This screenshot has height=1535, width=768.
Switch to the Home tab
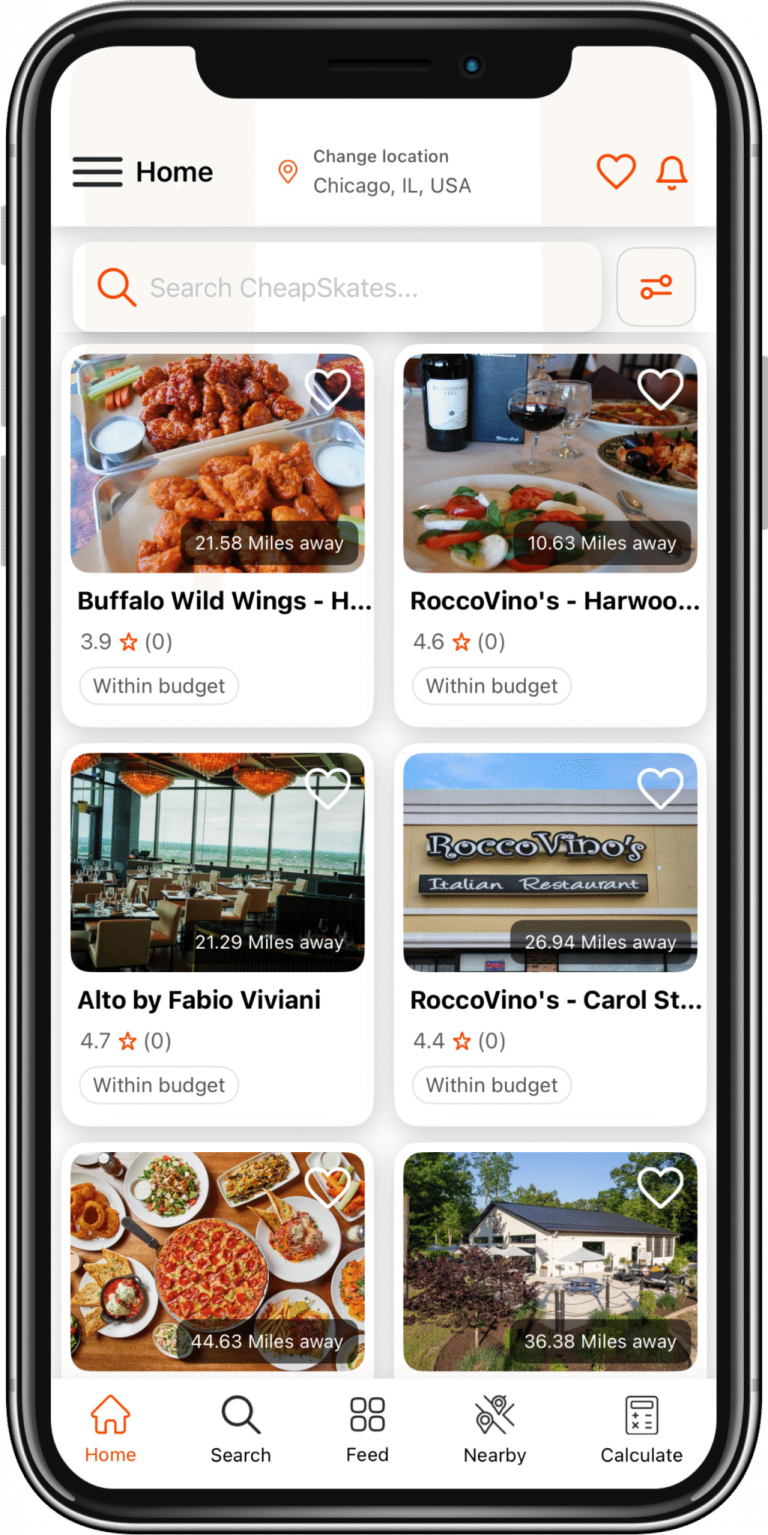(x=110, y=1428)
